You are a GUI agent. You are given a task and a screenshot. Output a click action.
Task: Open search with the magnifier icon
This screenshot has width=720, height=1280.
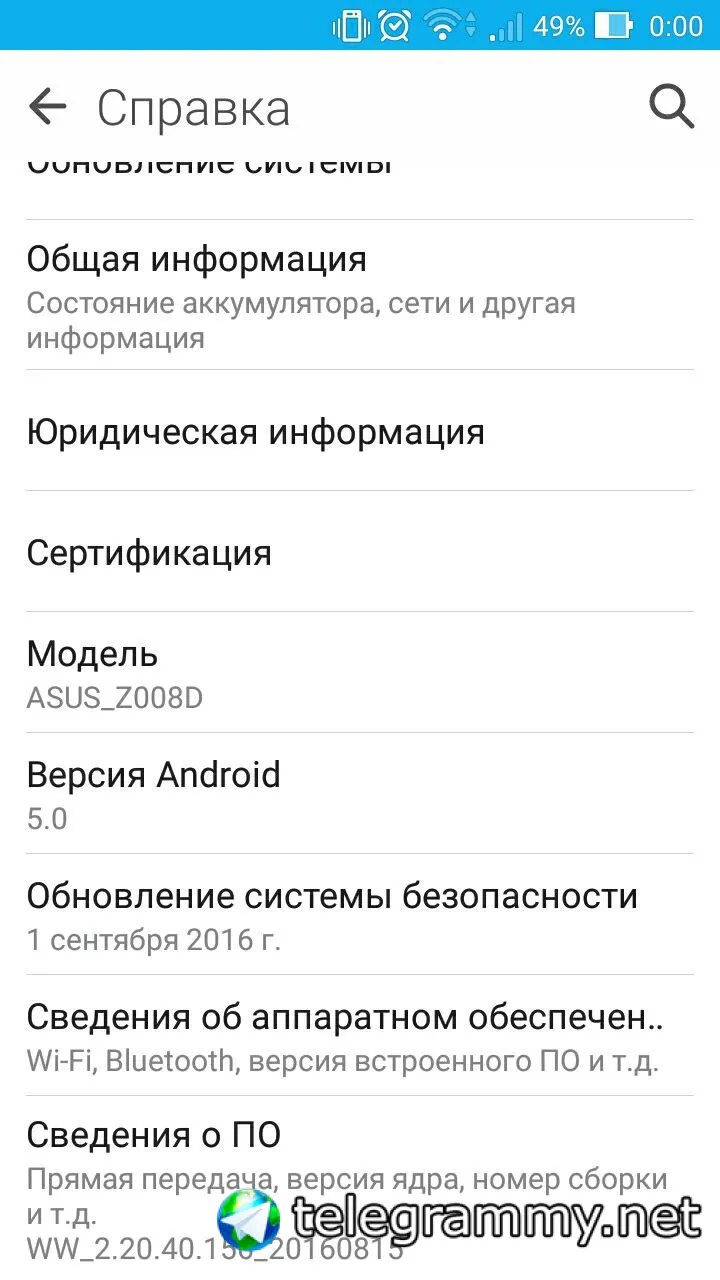tap(671, 106)
